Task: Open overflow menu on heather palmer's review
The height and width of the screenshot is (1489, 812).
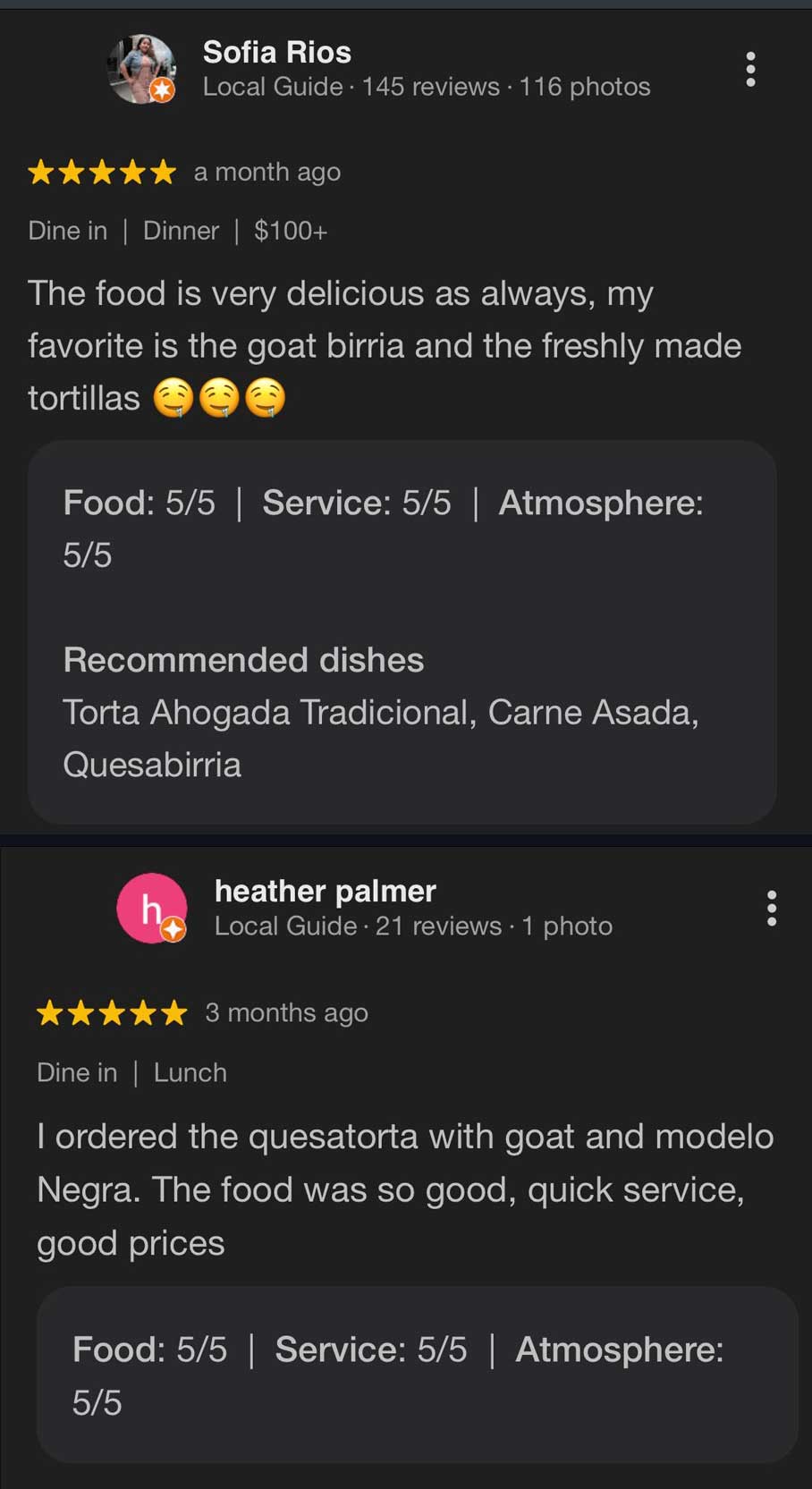Action: (772, 908)
